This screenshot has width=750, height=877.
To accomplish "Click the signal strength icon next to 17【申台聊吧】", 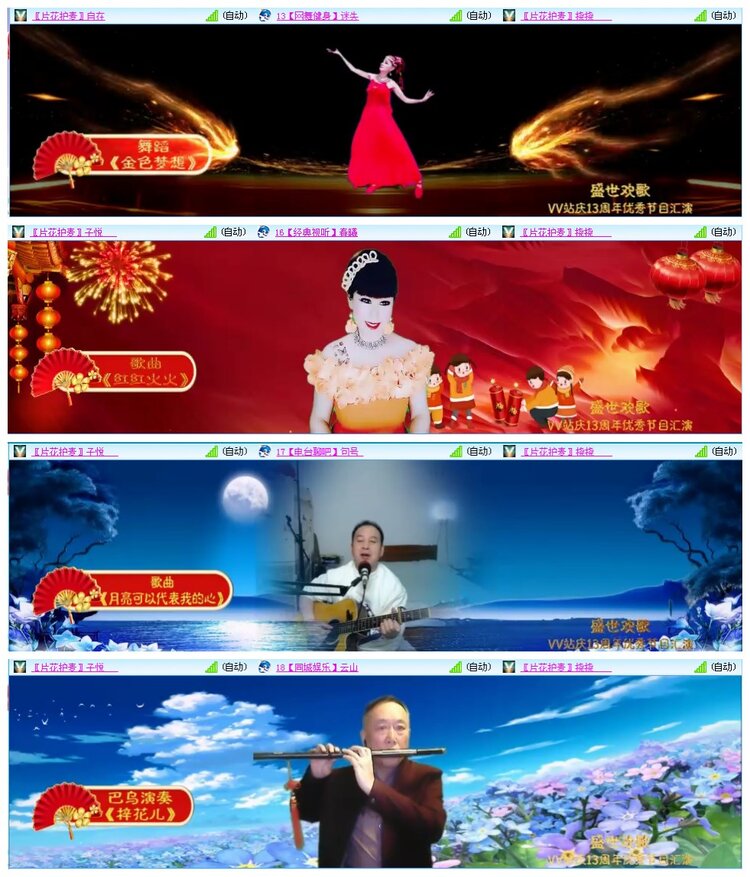I will pyautogui.click(x=455, y=452).
